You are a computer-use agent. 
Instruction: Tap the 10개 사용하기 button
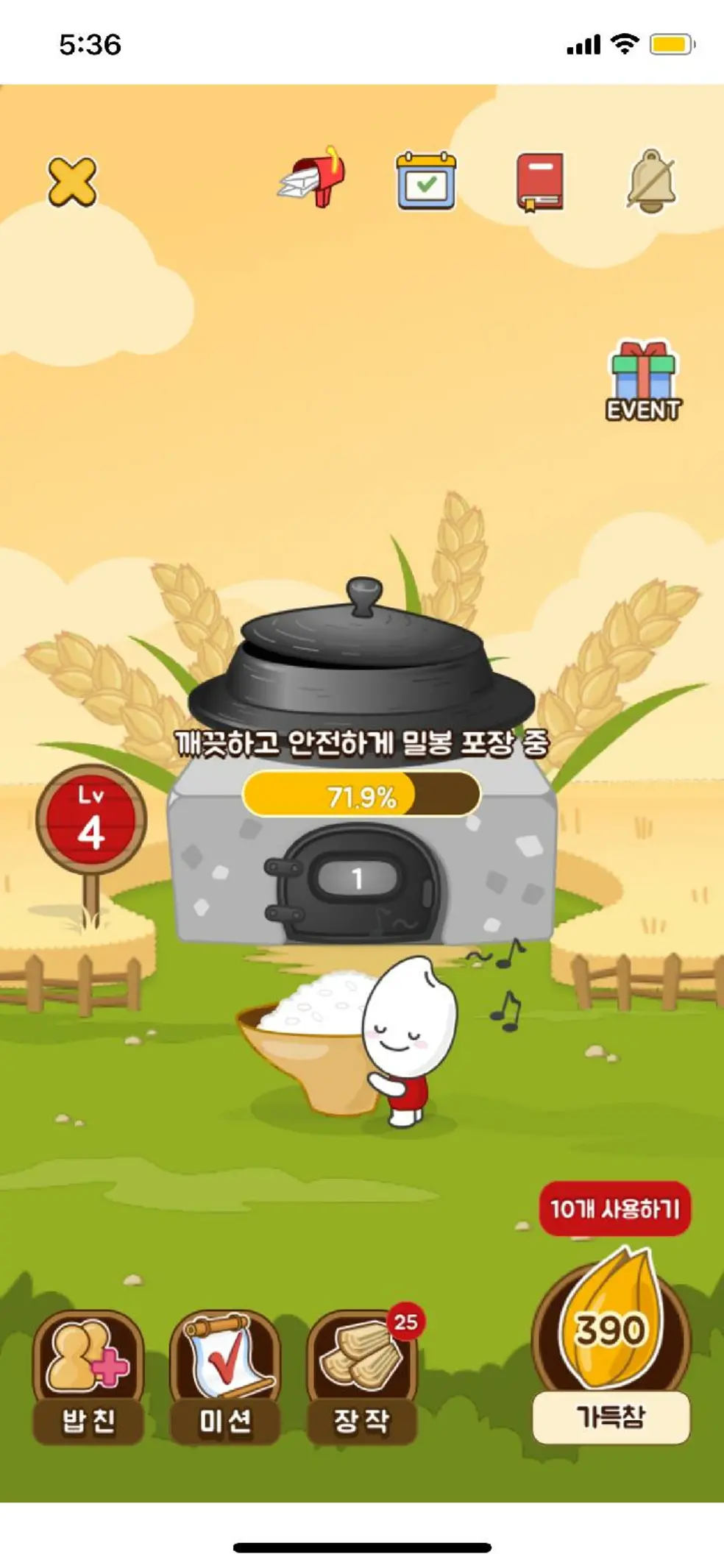click(x=615, y=1209)
